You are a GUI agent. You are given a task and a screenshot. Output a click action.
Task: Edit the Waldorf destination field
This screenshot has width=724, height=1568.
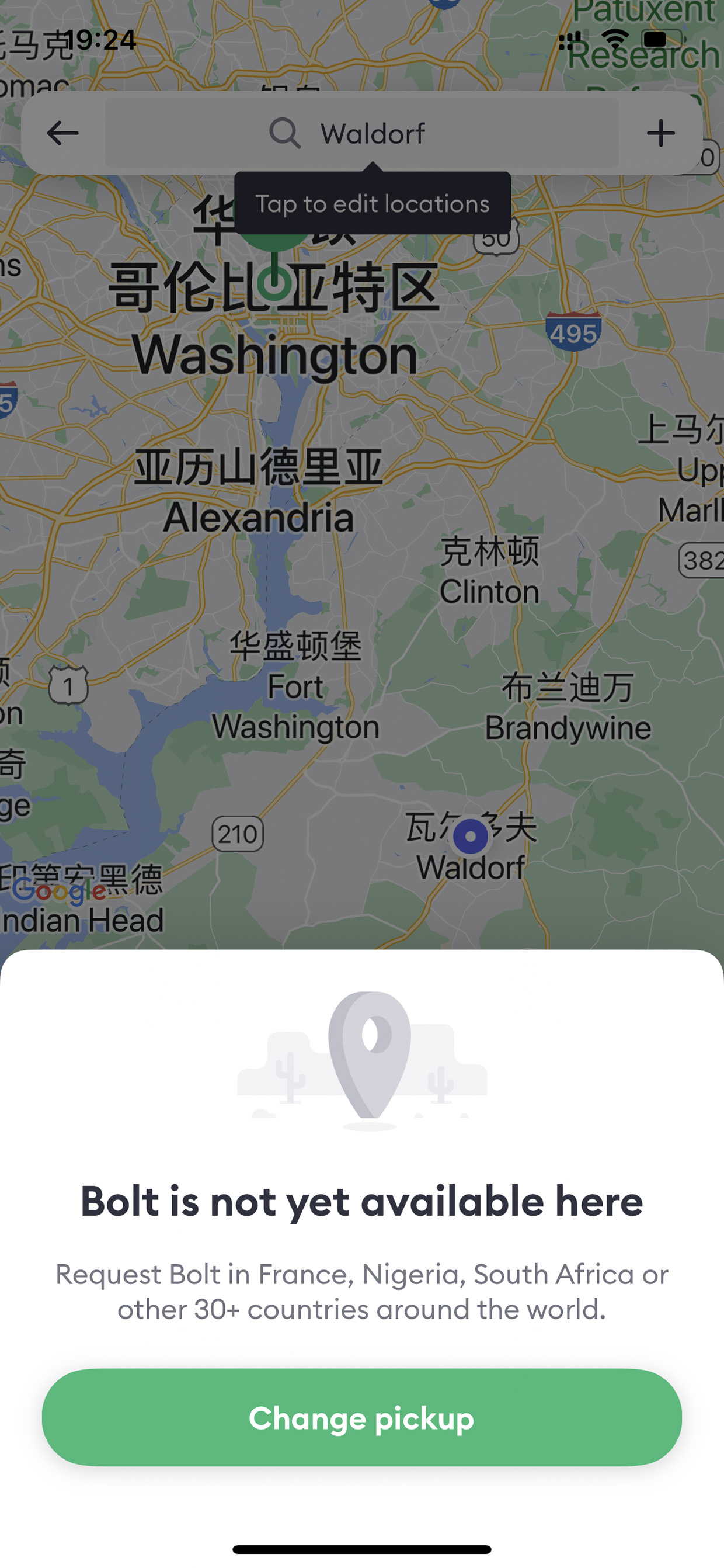[361, 133]
